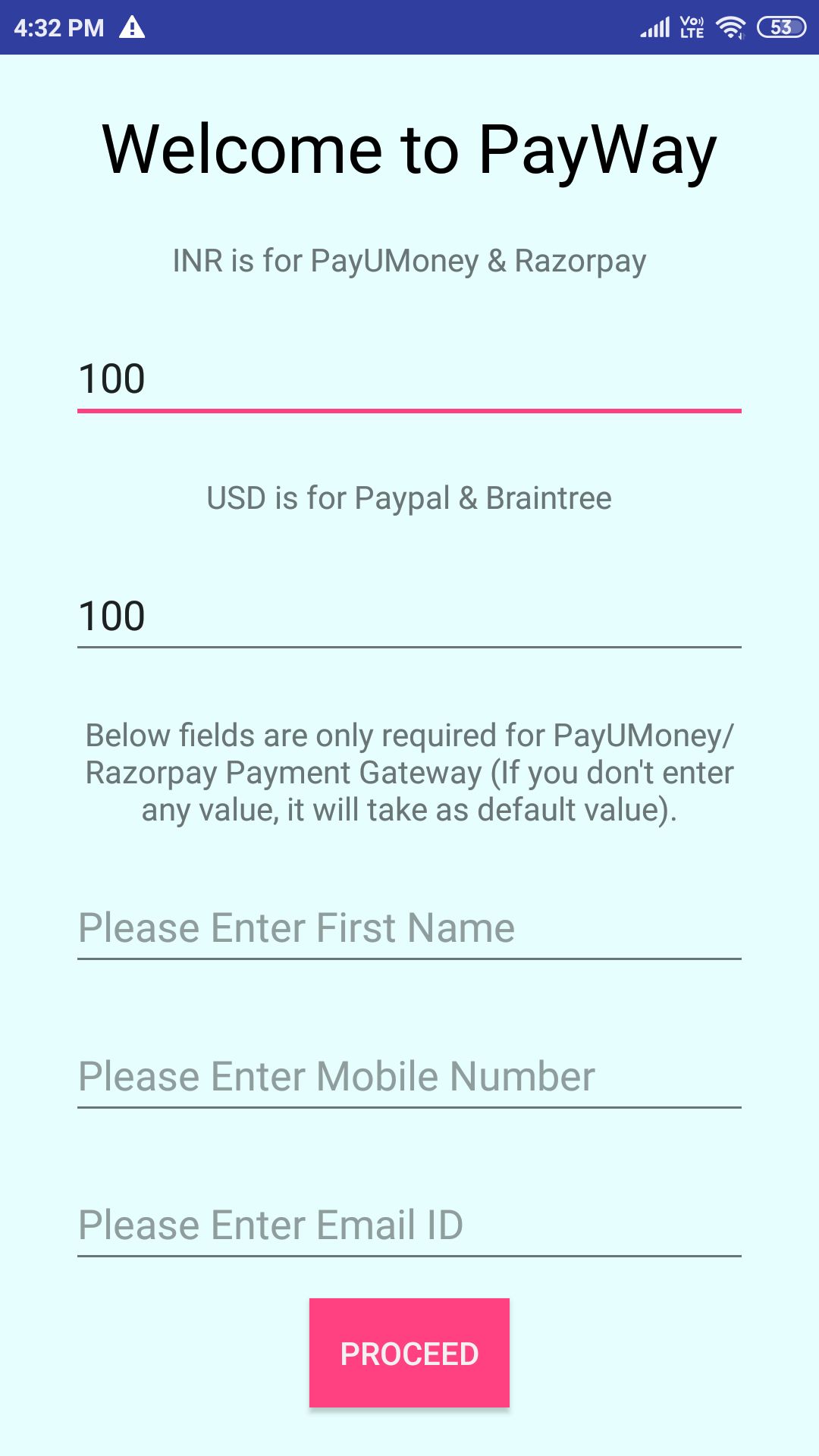Tap the INR is for PayUMoney text

[x=409, y=262]
